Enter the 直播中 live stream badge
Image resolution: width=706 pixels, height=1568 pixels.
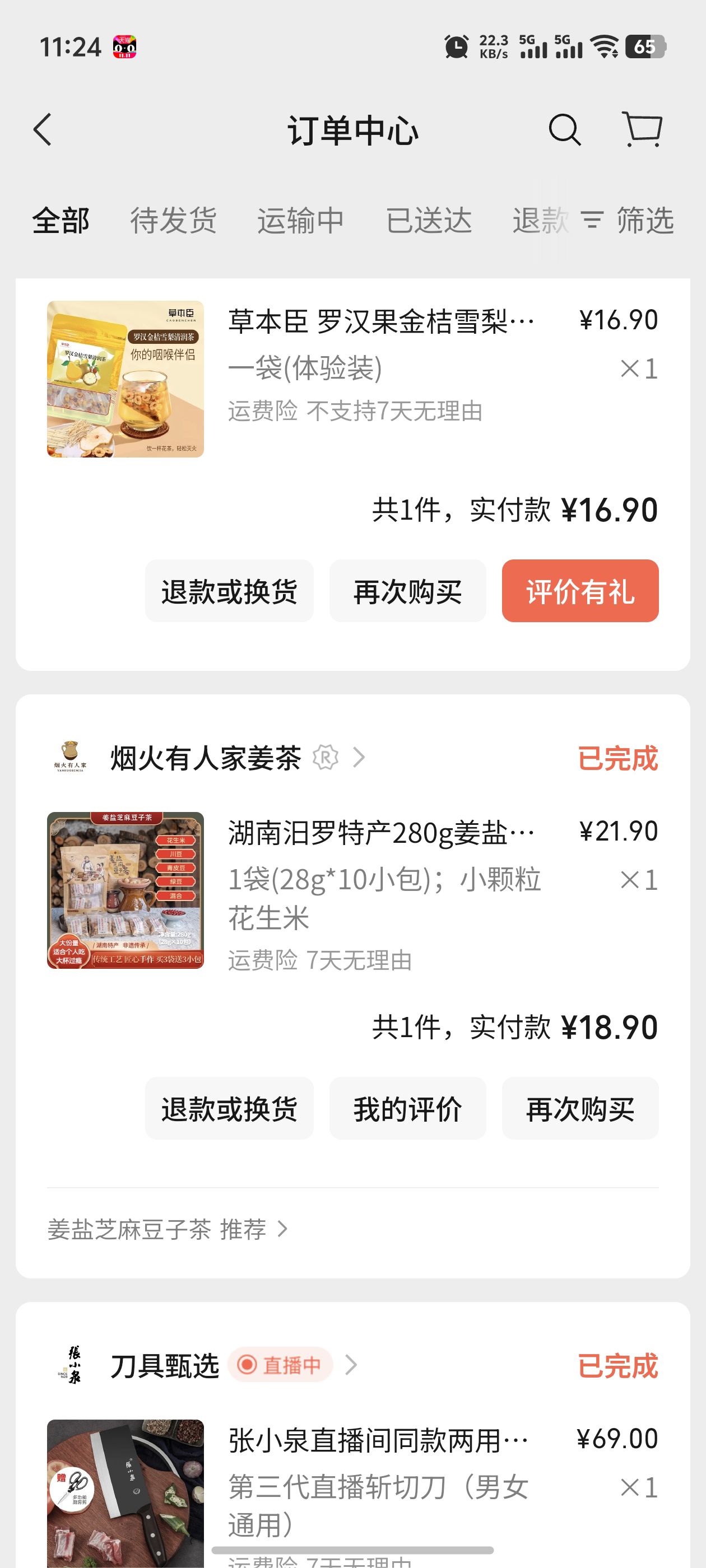(281, 1365)
